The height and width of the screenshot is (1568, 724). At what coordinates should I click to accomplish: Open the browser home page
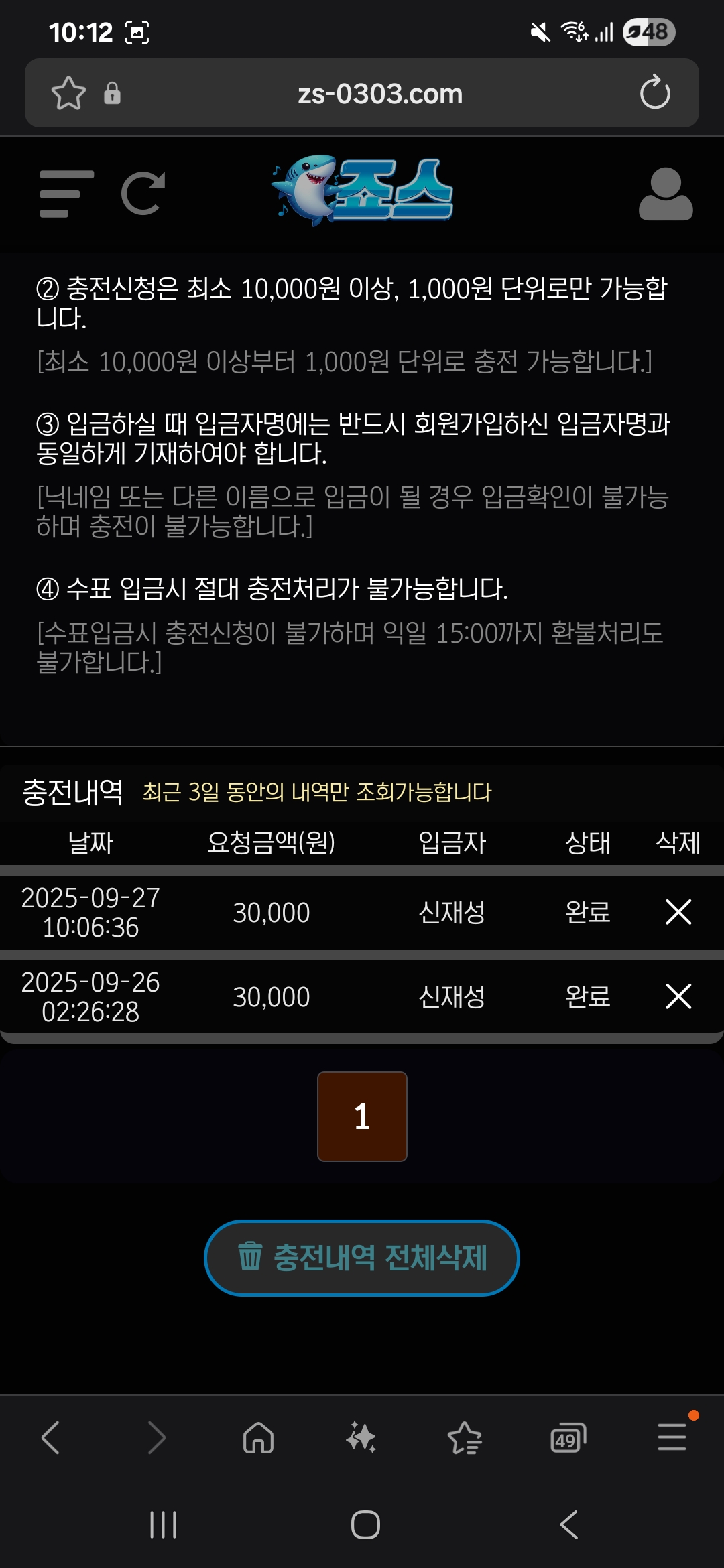tap(258, 1437)
